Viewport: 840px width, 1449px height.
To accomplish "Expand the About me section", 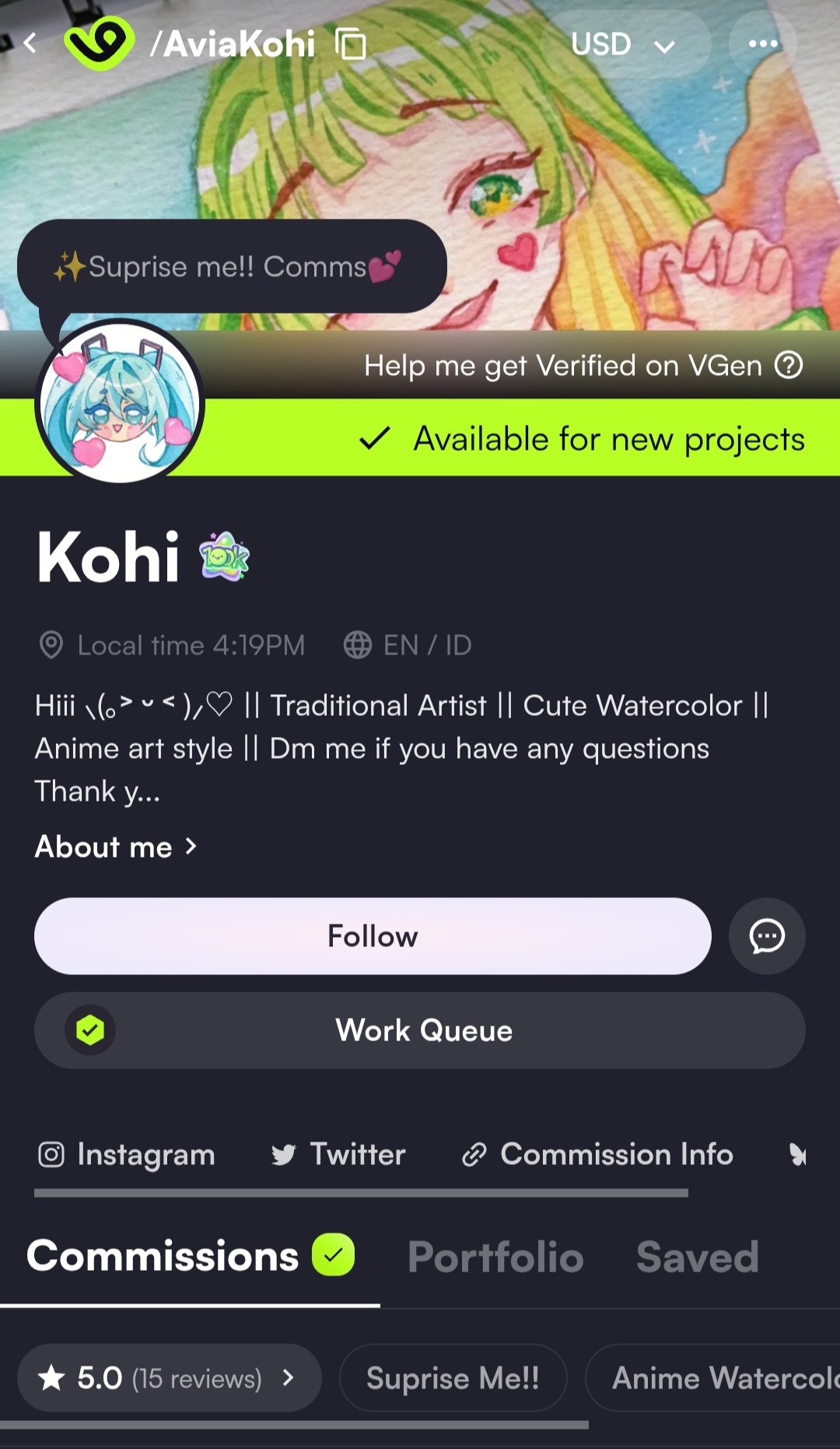I will coord(116,847).
